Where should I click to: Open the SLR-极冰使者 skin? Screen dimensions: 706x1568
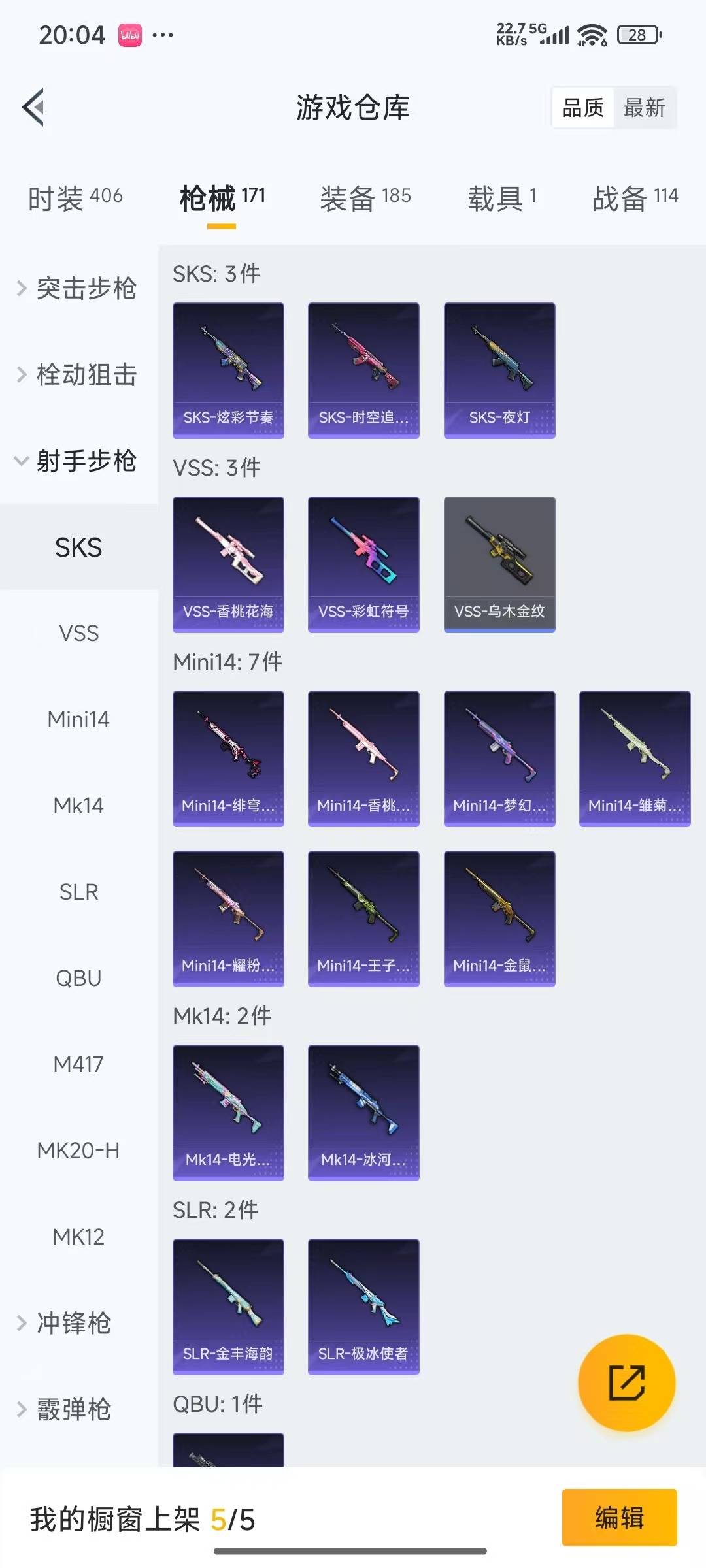click(363, 1307)
